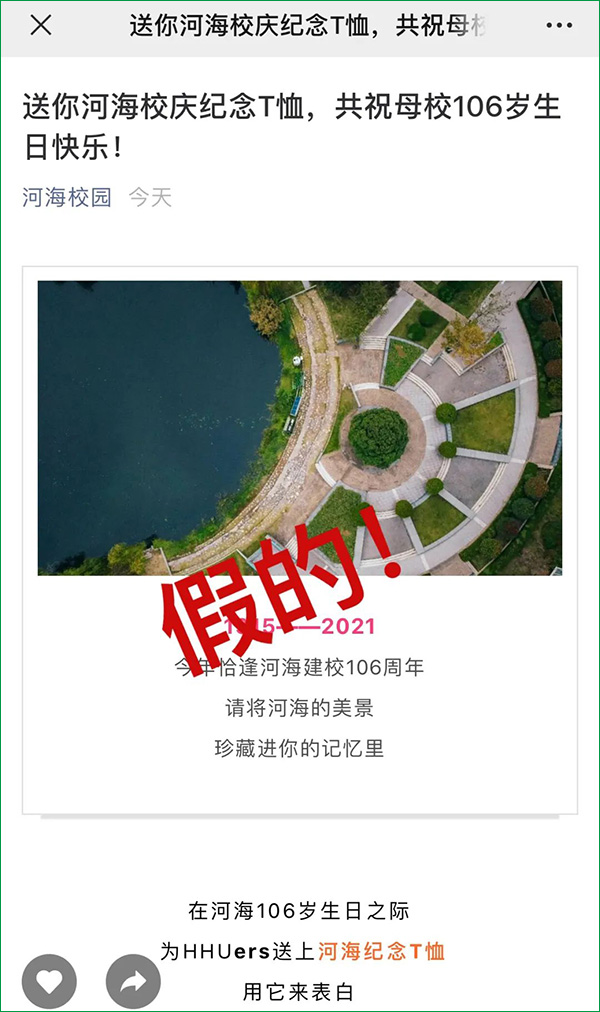Open the three-dot more options menu
Screen dimensions: 600x1012
click(559, 26)
